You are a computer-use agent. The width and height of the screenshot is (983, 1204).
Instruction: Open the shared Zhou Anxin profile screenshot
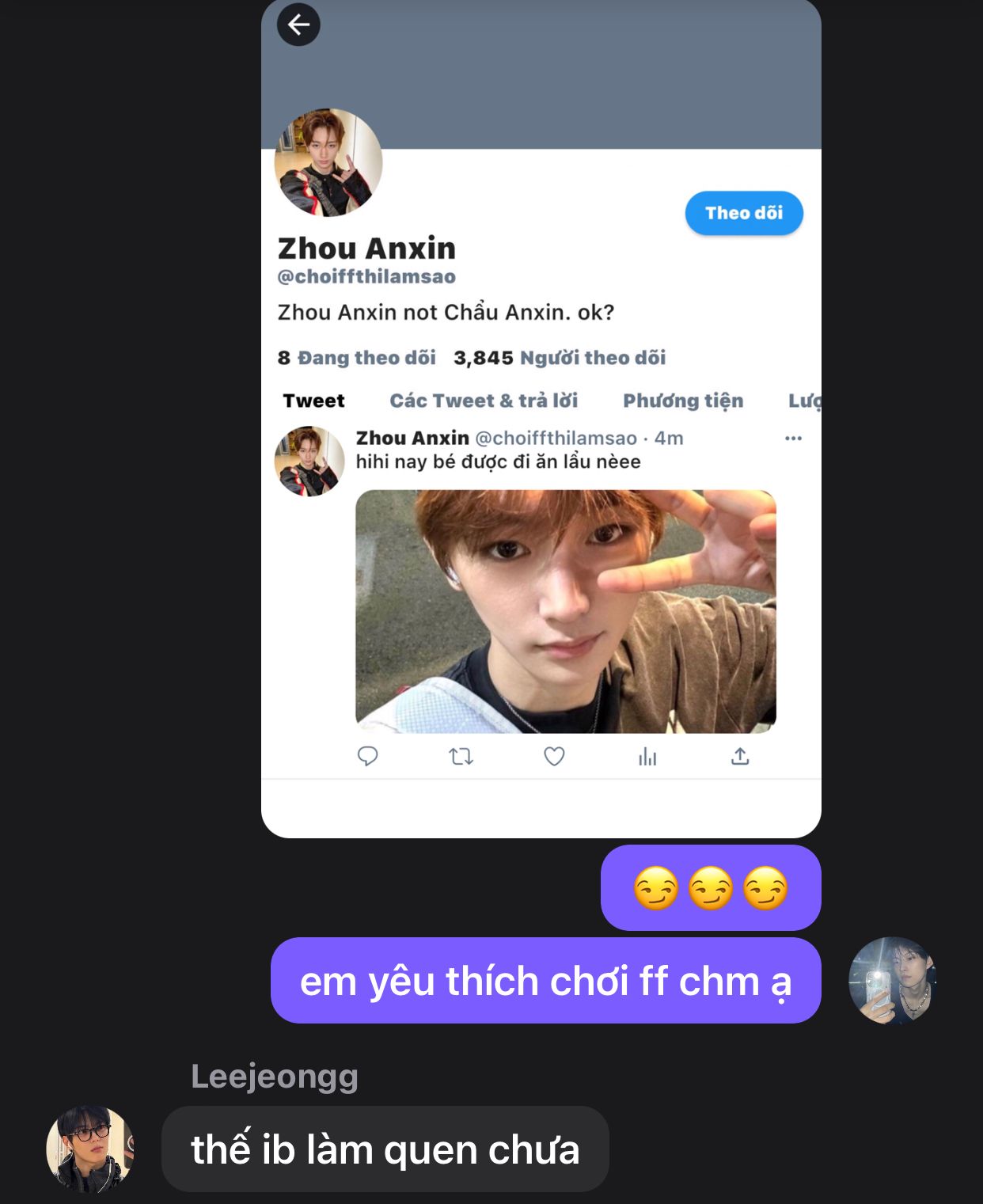click(541, 418)
